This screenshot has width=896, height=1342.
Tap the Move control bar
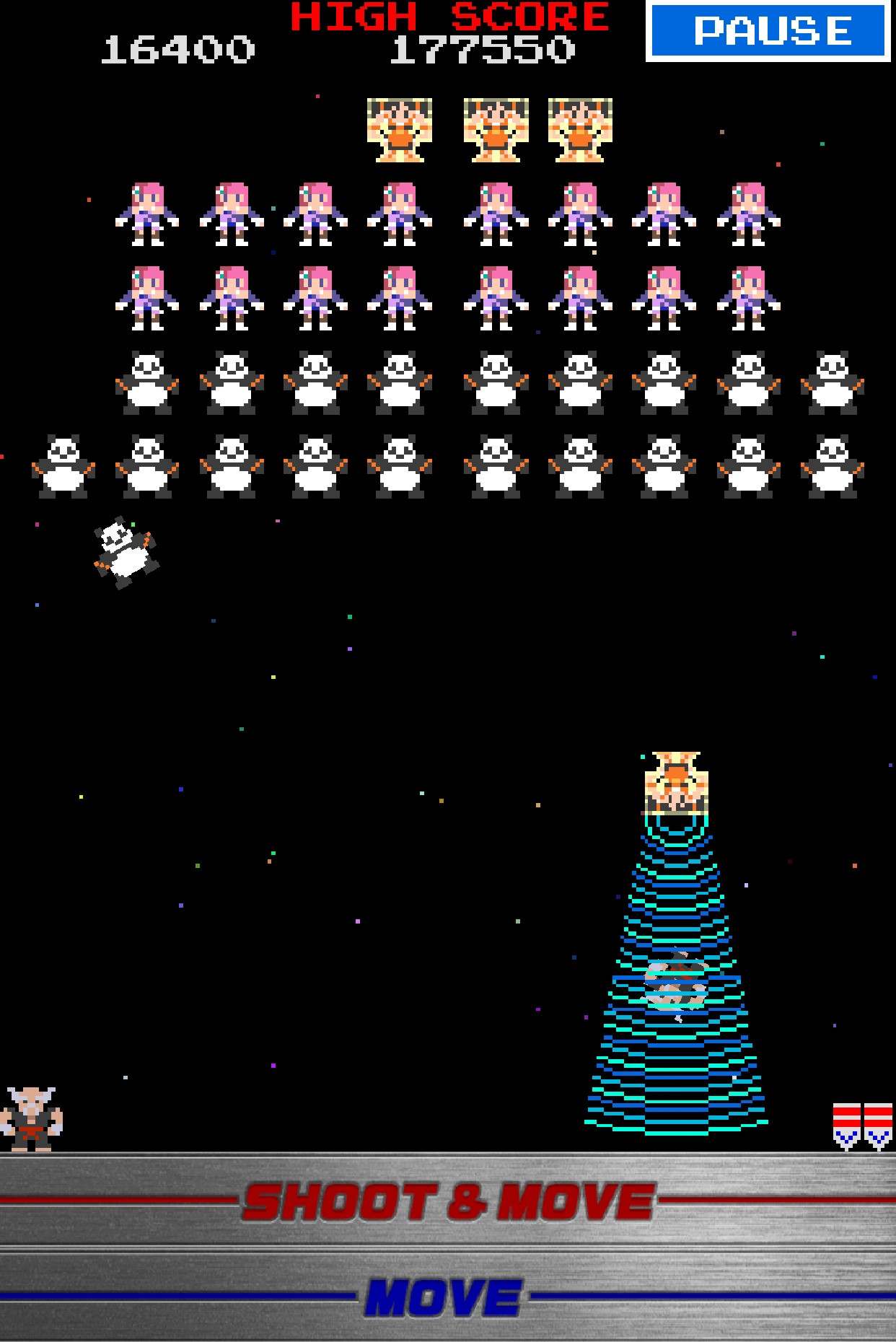click(447, 1297)
